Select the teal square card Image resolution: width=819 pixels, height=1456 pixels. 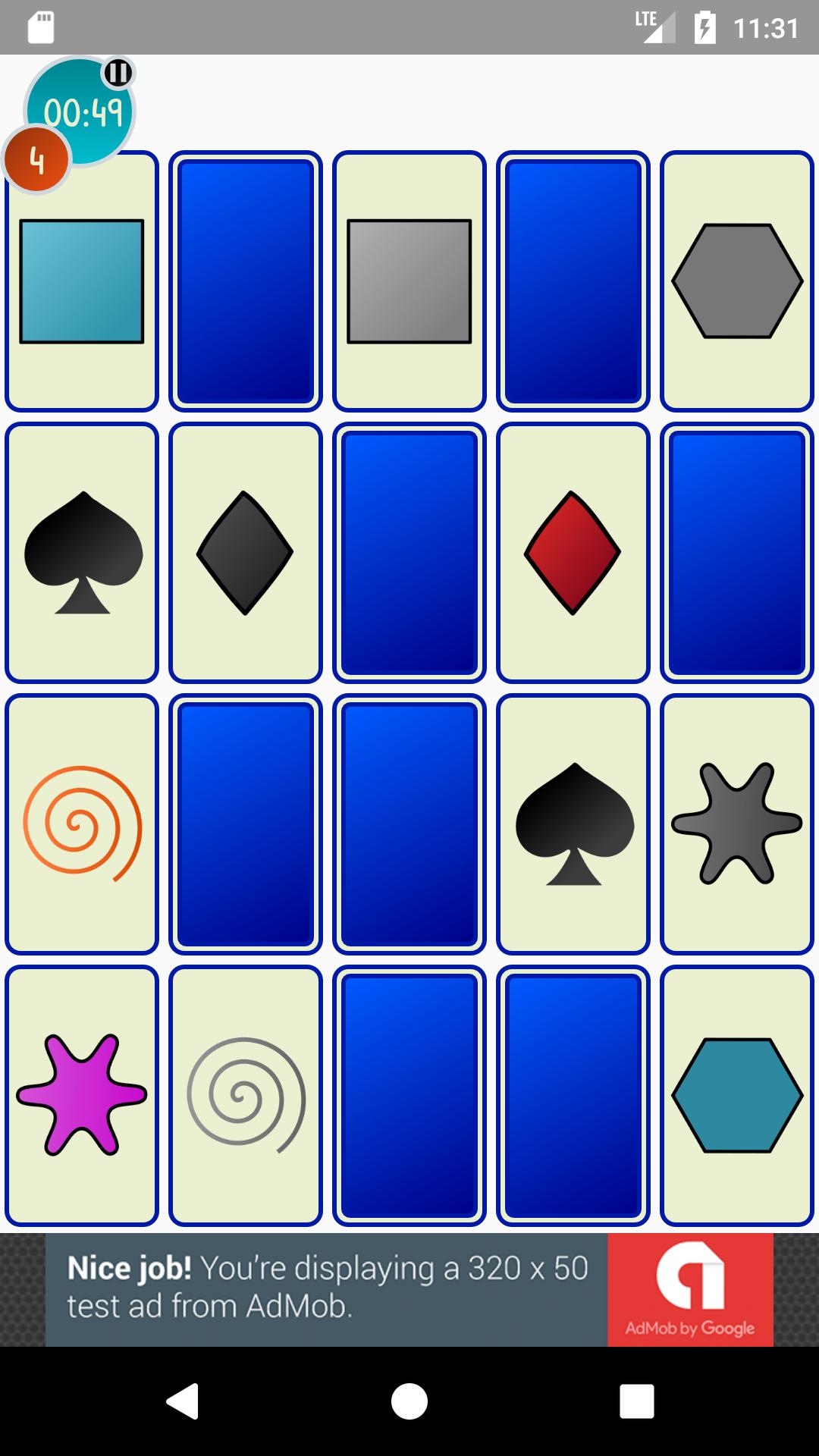tap(82, 281)
